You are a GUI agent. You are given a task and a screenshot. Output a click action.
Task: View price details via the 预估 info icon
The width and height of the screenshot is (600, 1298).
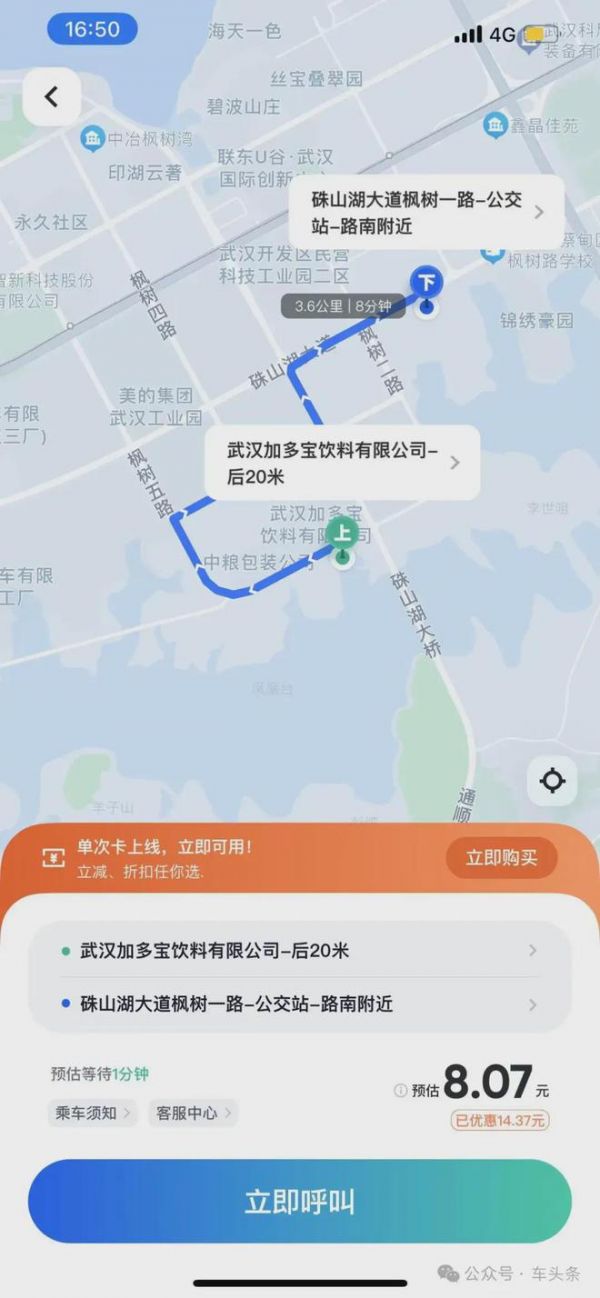click(400, 1090)
